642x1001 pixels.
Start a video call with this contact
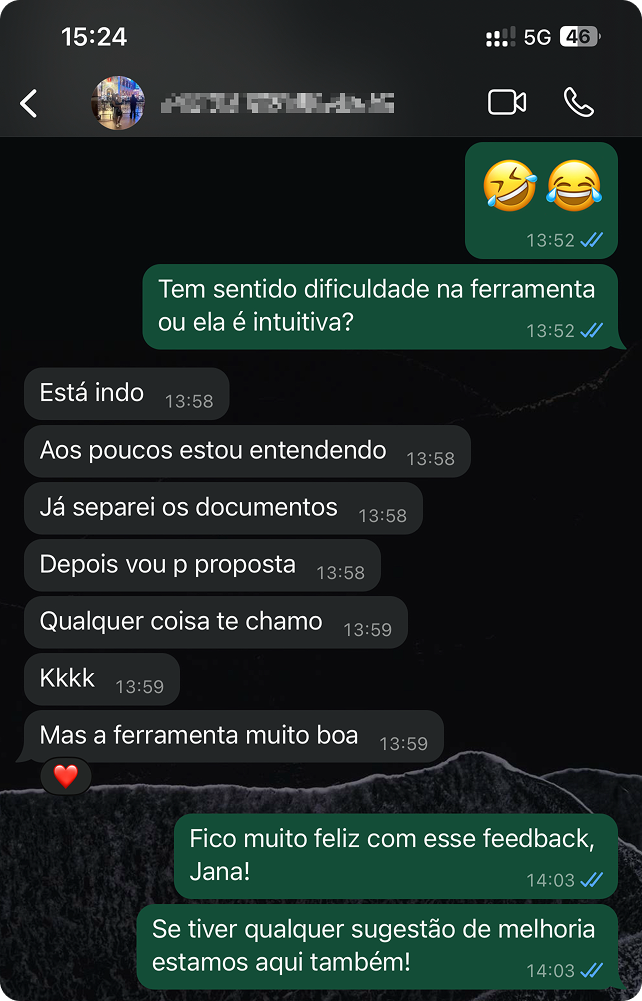[x=507, y=102]
